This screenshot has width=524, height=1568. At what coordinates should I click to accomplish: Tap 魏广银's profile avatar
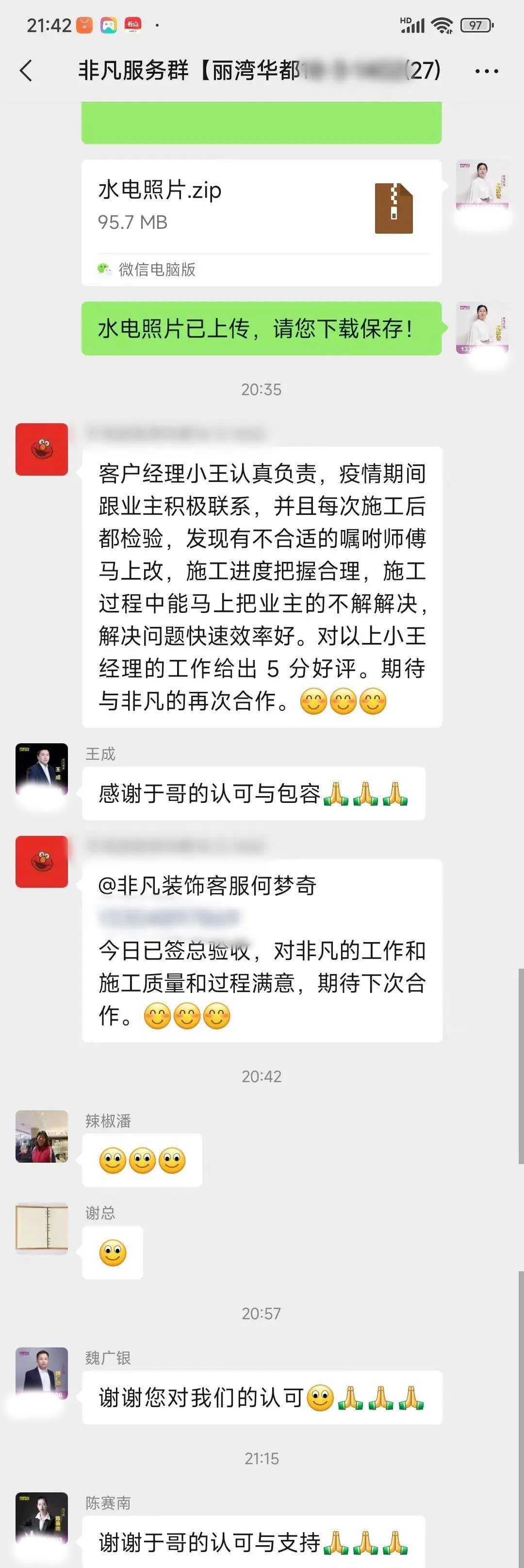[x=41, y=1373]
